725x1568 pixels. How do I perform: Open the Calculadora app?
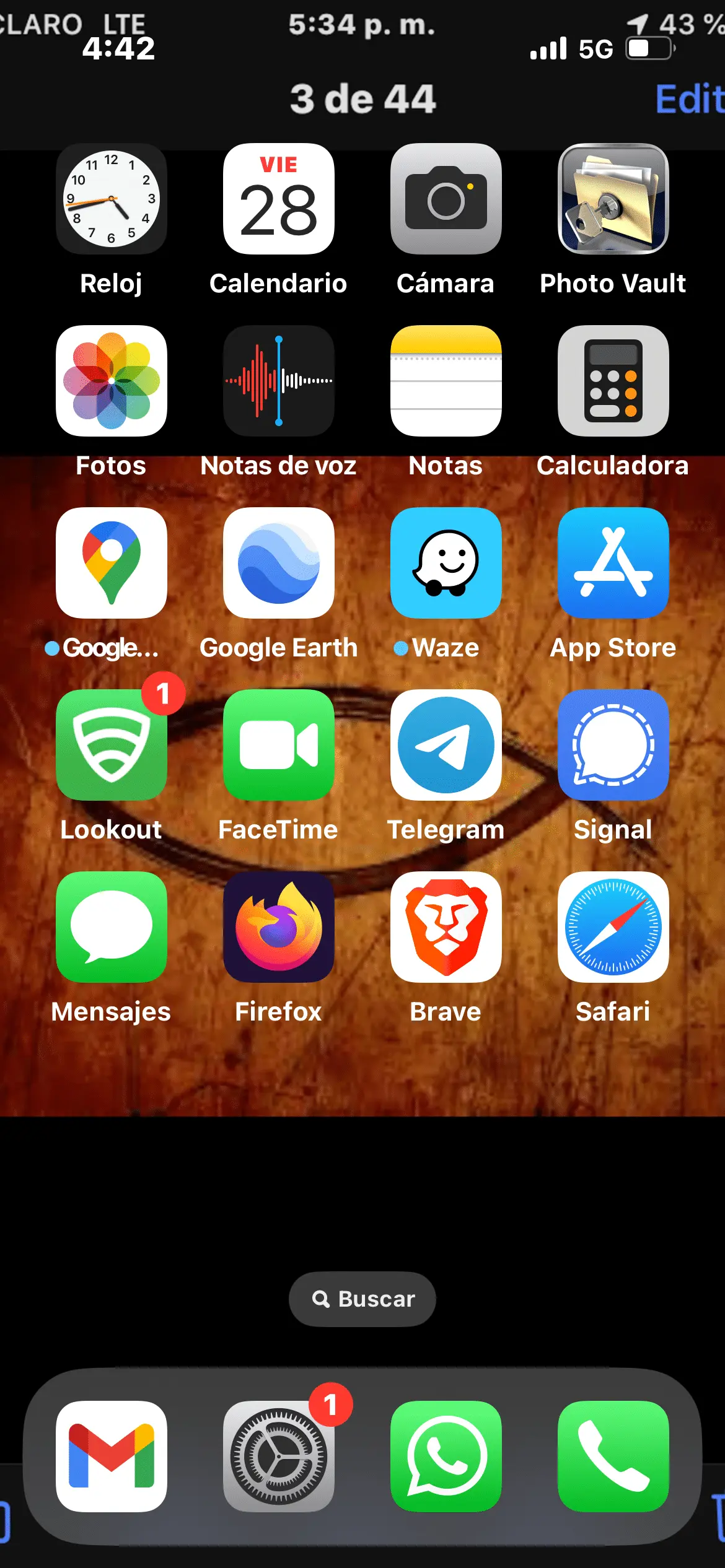(x=613, y=381)
